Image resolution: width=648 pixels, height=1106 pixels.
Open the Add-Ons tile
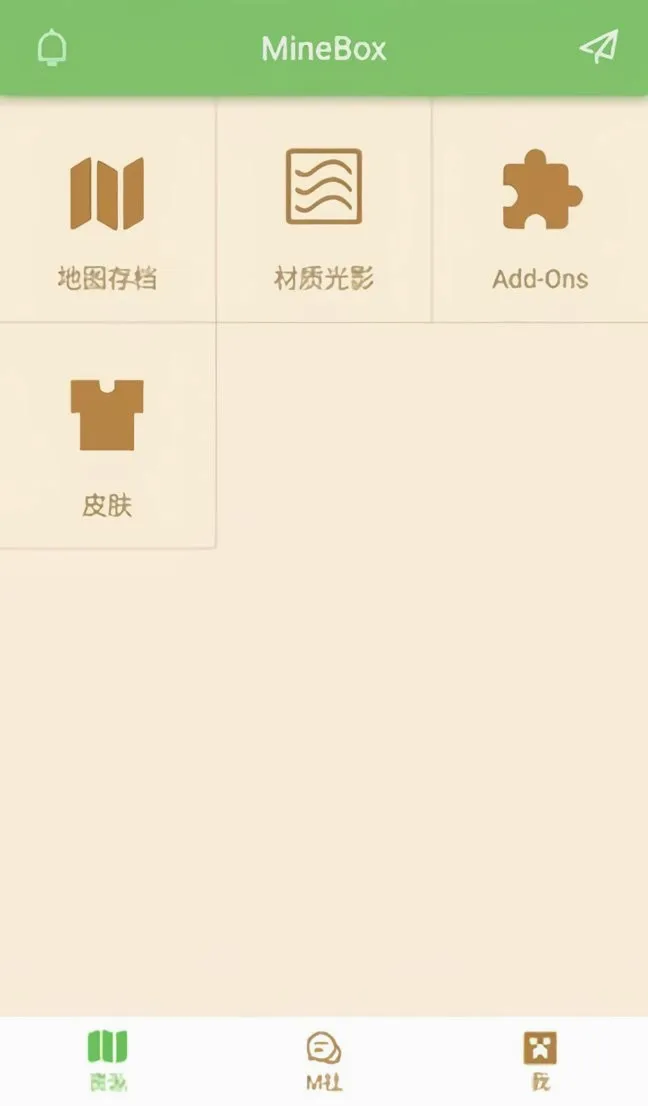click(540, 211)
